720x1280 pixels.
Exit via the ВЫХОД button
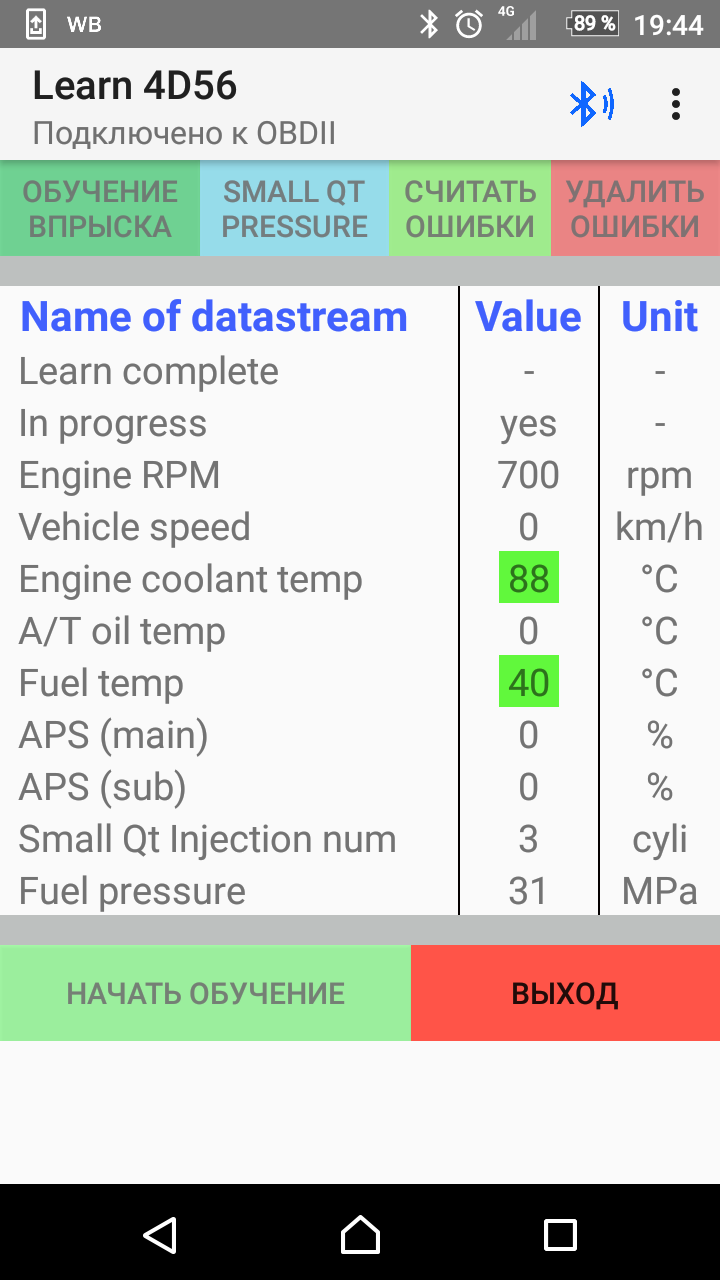pos(565,993)
